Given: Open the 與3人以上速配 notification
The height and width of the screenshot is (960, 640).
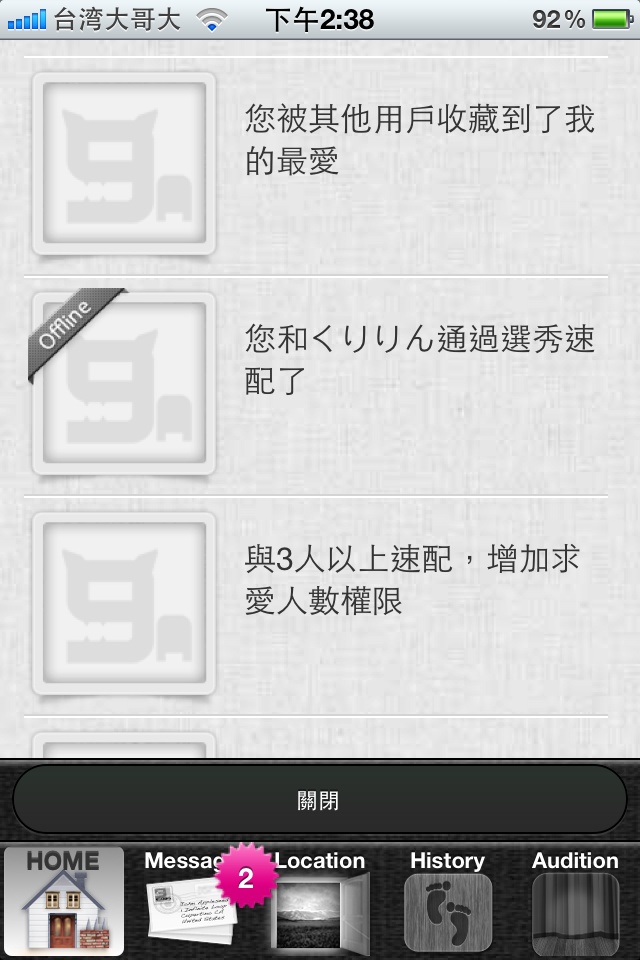Looking at the screenshot, I should [410, 580].
